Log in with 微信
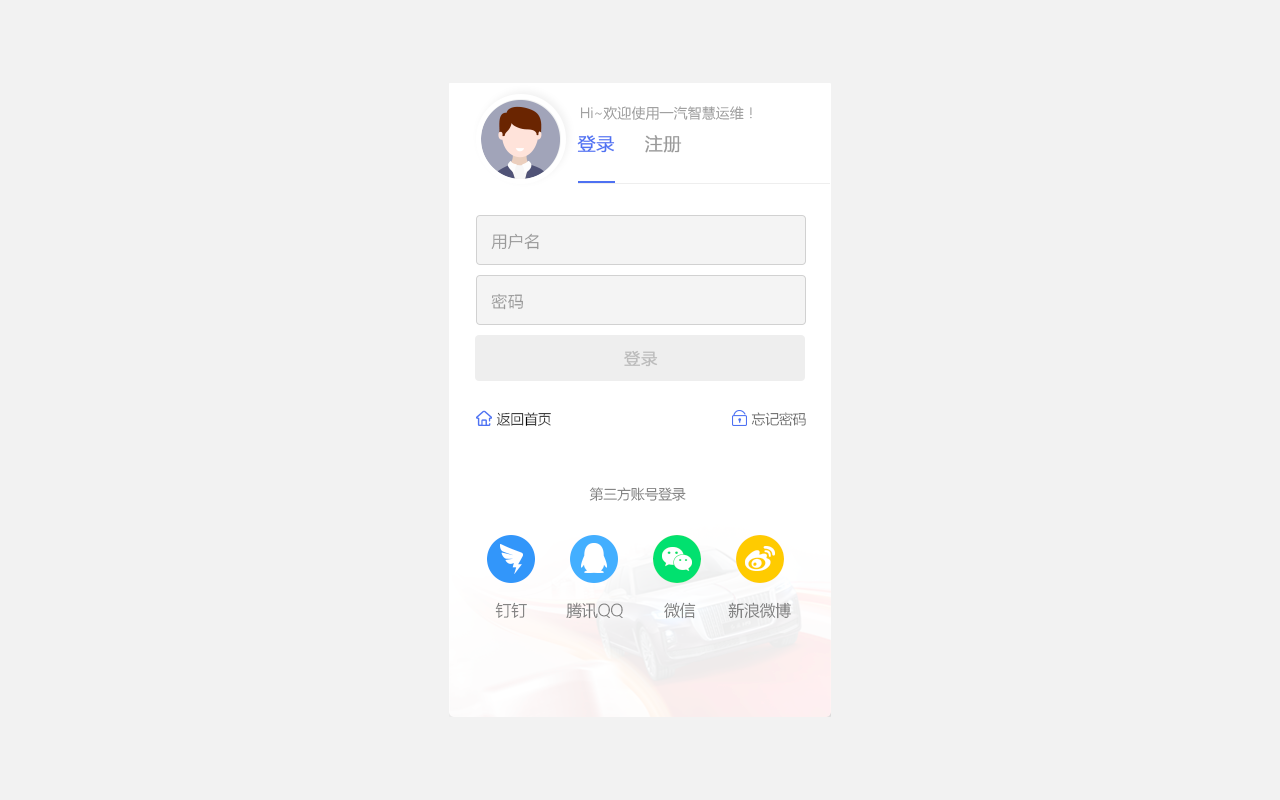The width and height of the screenshot is (1280, 800). click(677, 560)
